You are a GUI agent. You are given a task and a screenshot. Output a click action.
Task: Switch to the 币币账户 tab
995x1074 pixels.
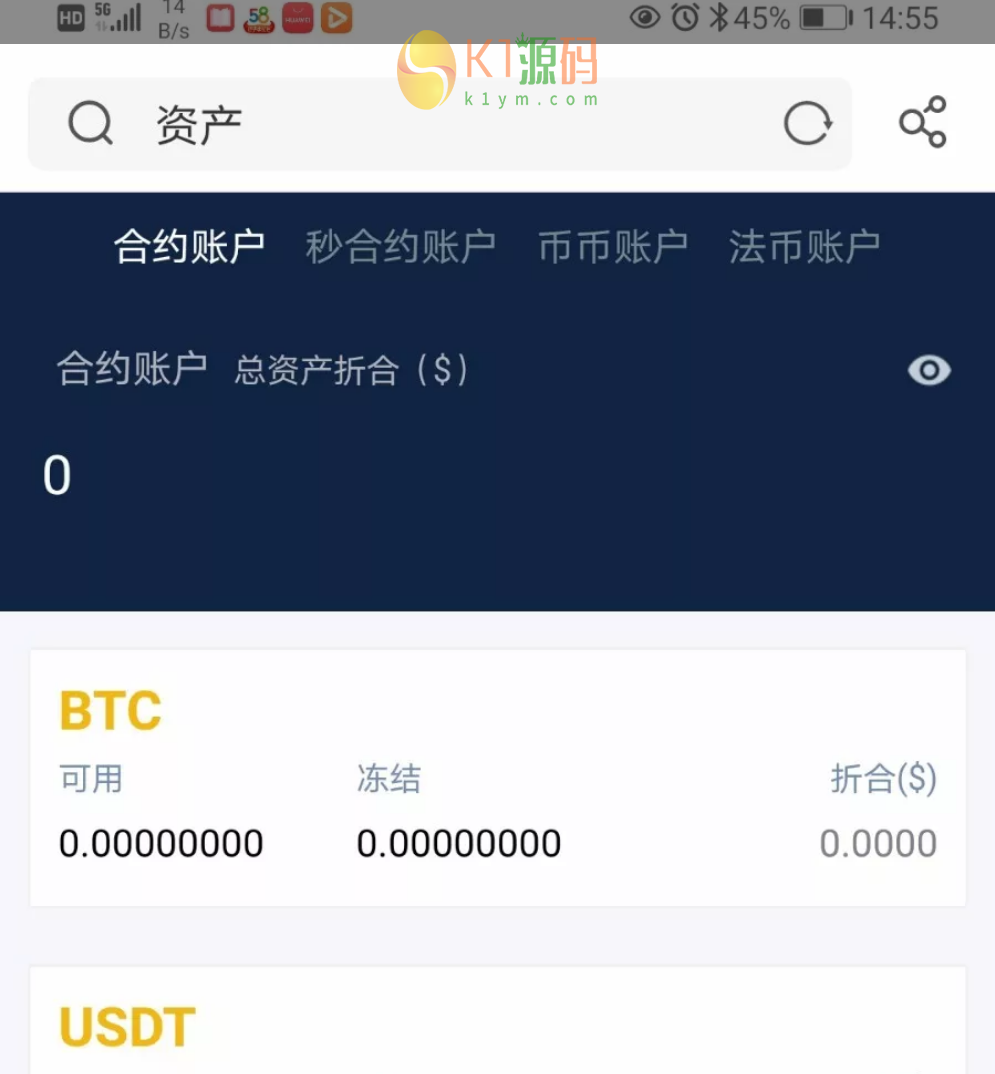pyautogui.click(x=614, y=245)
